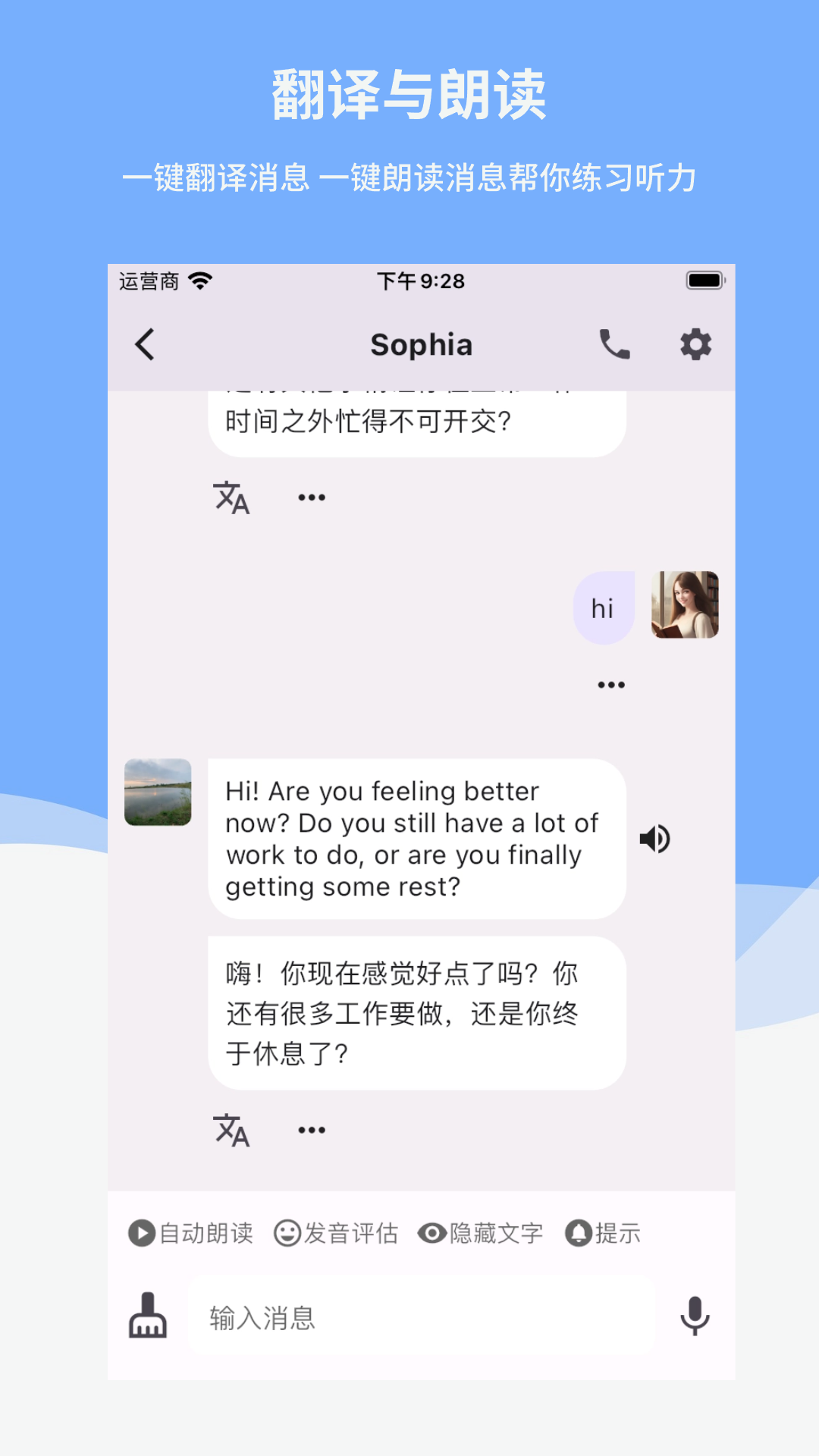Viewport: 819px width, 1456px height.
Task: Tap the Sophia chat title
Action: (x=422, y=344)
